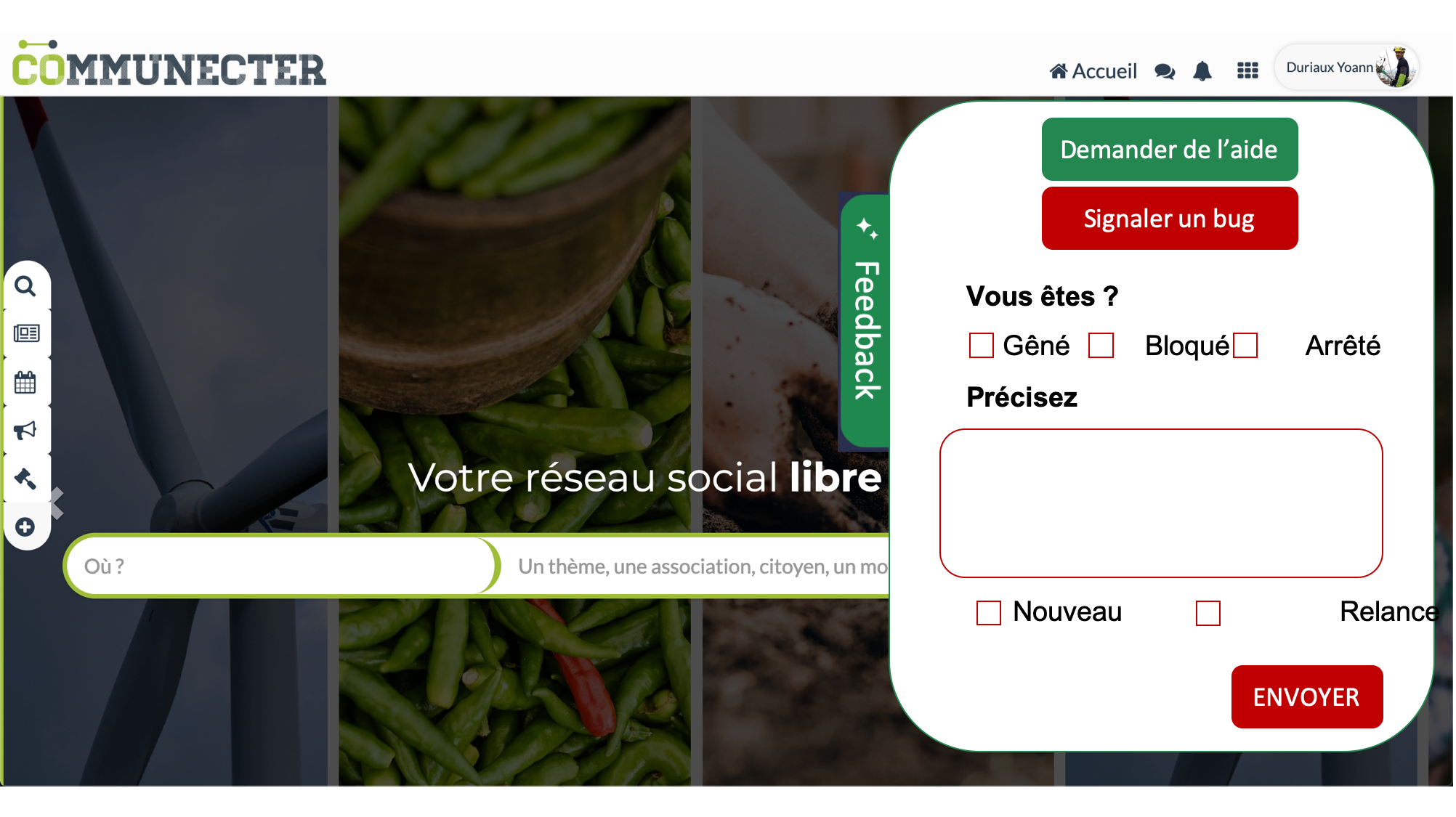Screen dimensions: 1456x817
Task: Check the Nouveau checkbox
Action: coord(988,612)
